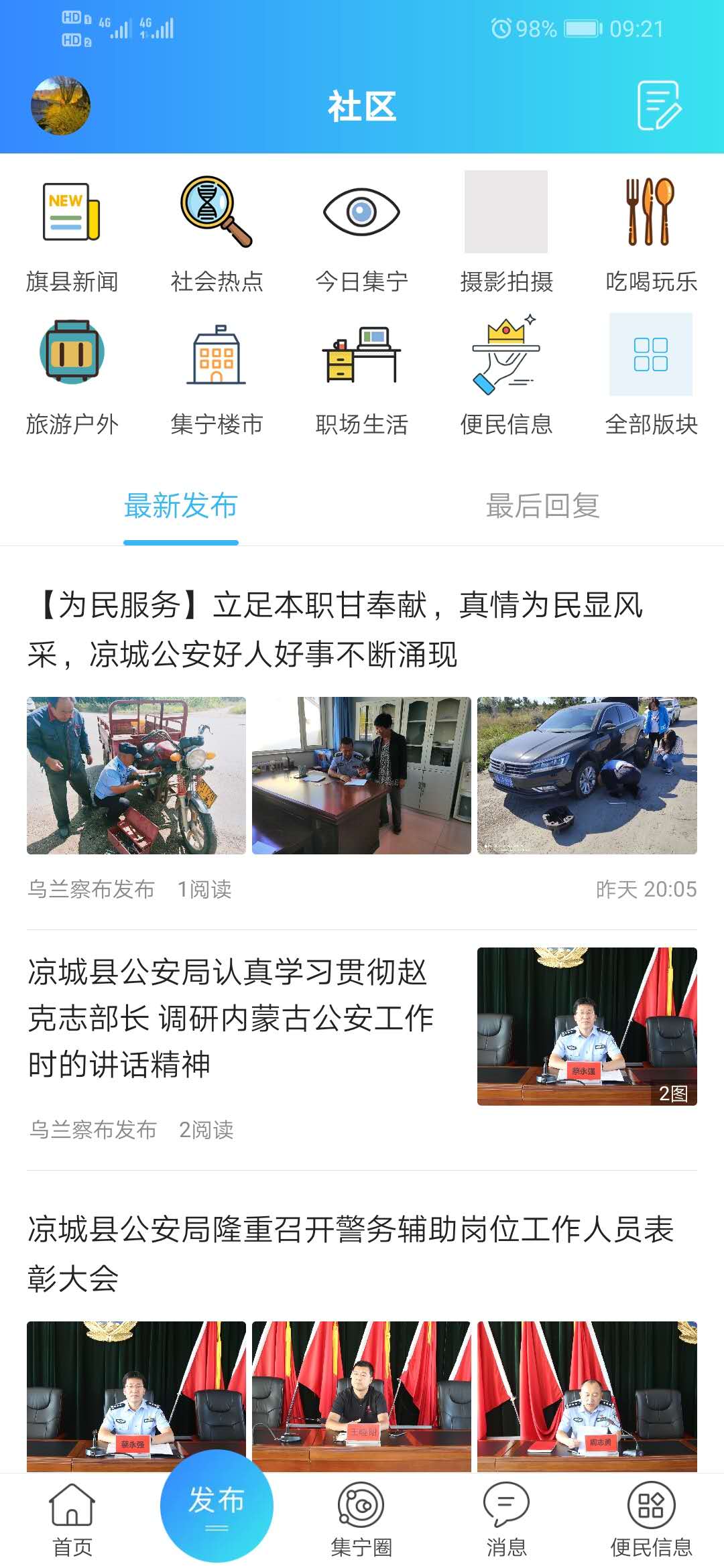The width and height of the screenshot is (724, 1568).
Task: Open 消息 tab
Action: [x=506, y=1520]
